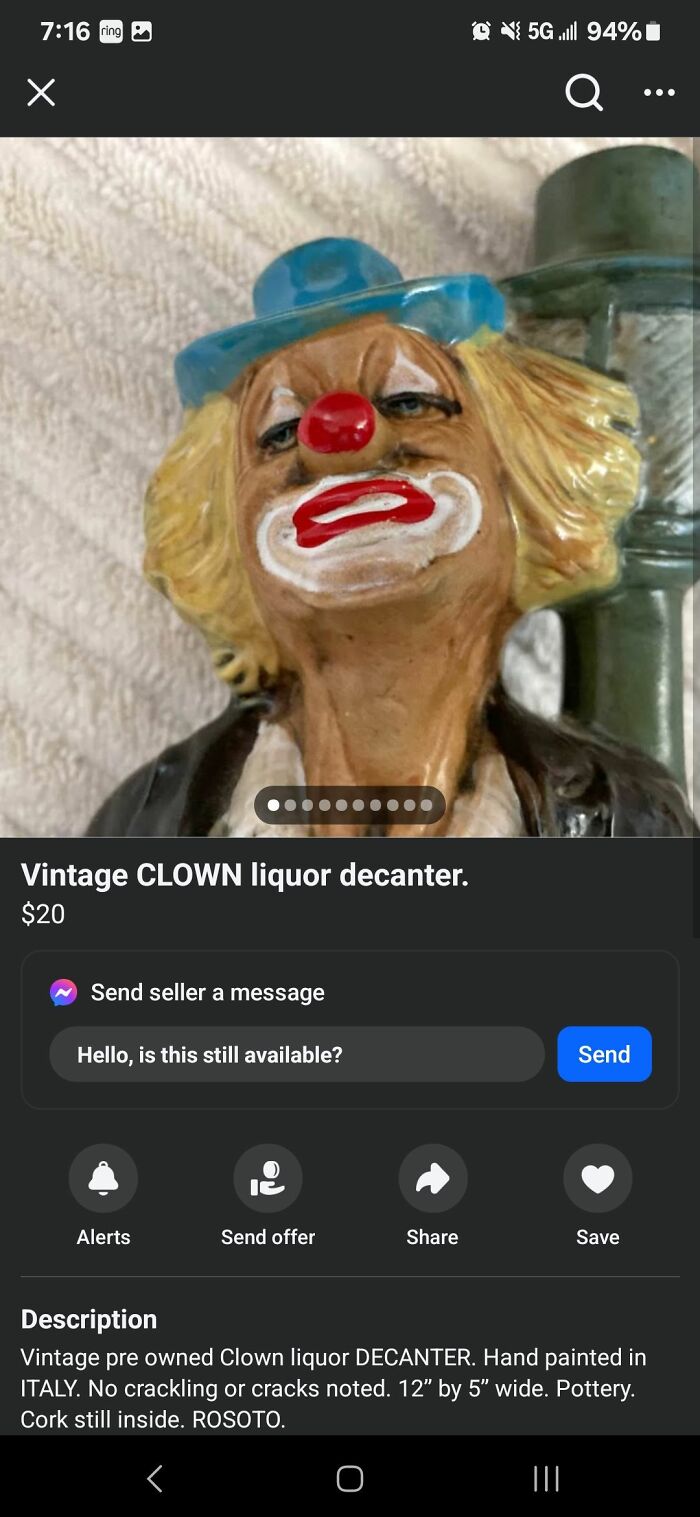
Task: View the clown decanter photo full screen
Action: point(348,480)
